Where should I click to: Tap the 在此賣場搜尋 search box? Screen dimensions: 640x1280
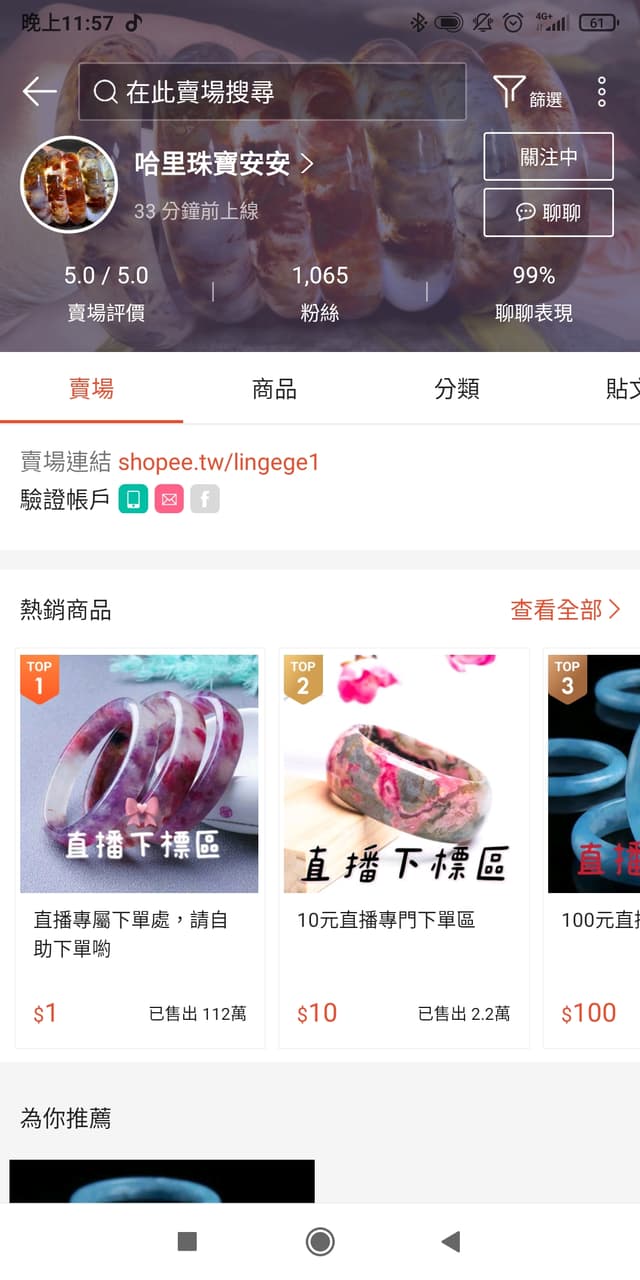[272, 92]
